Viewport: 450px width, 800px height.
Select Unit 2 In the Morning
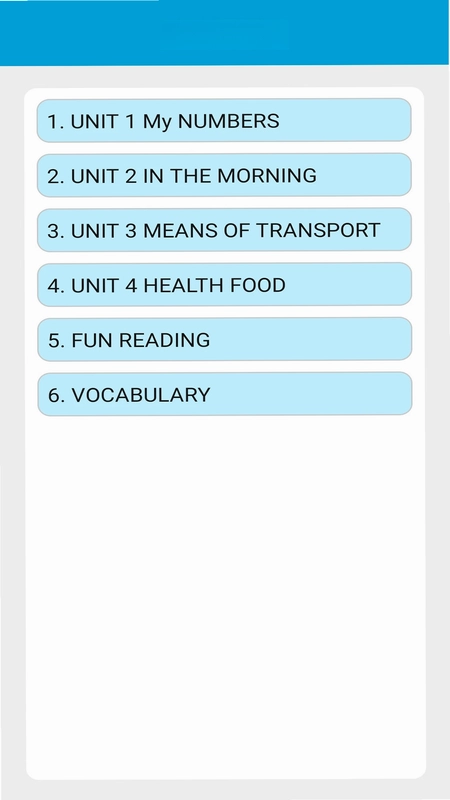[224, 175]
